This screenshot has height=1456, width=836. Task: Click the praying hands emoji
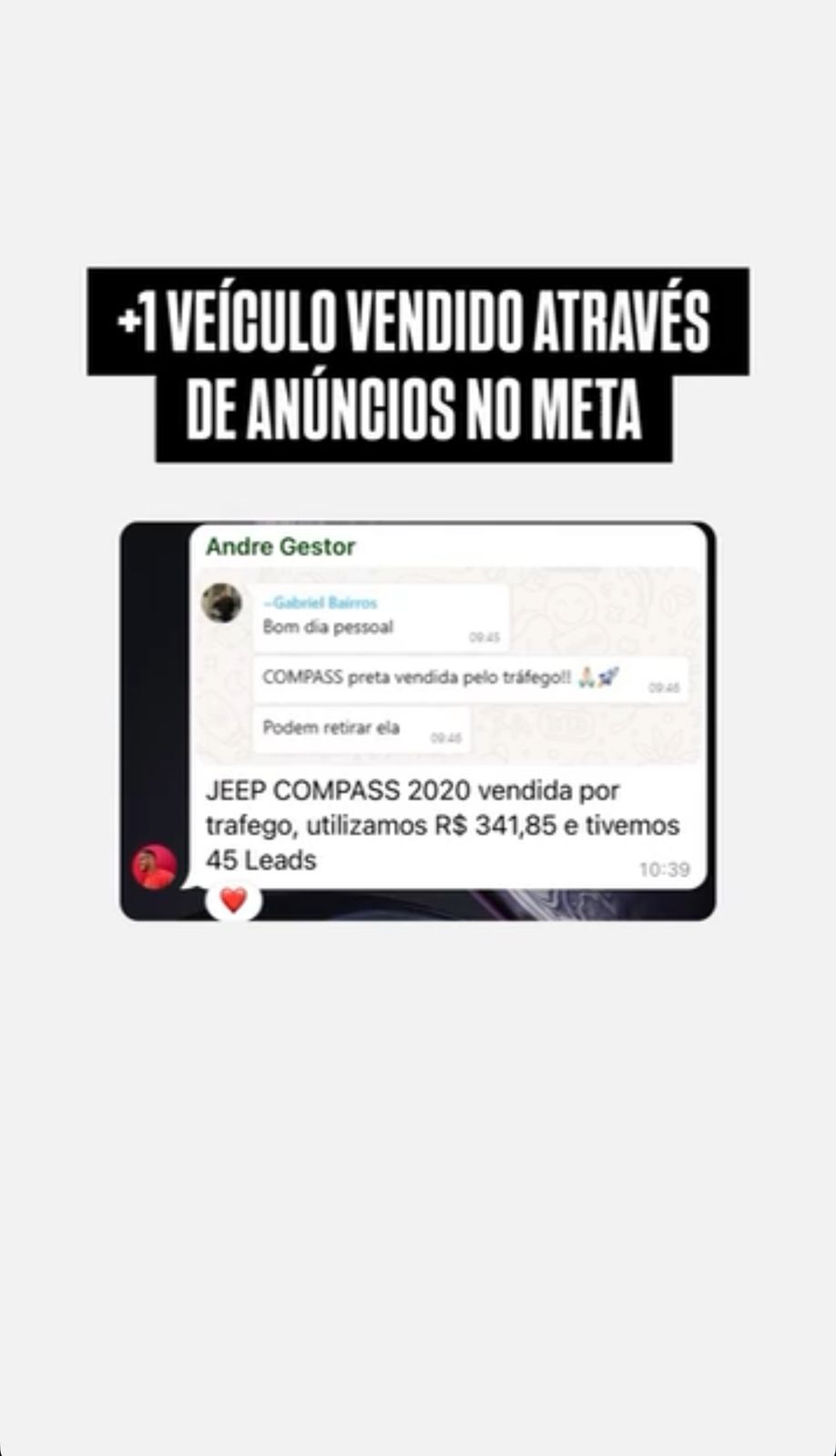[x=587, y=677]
